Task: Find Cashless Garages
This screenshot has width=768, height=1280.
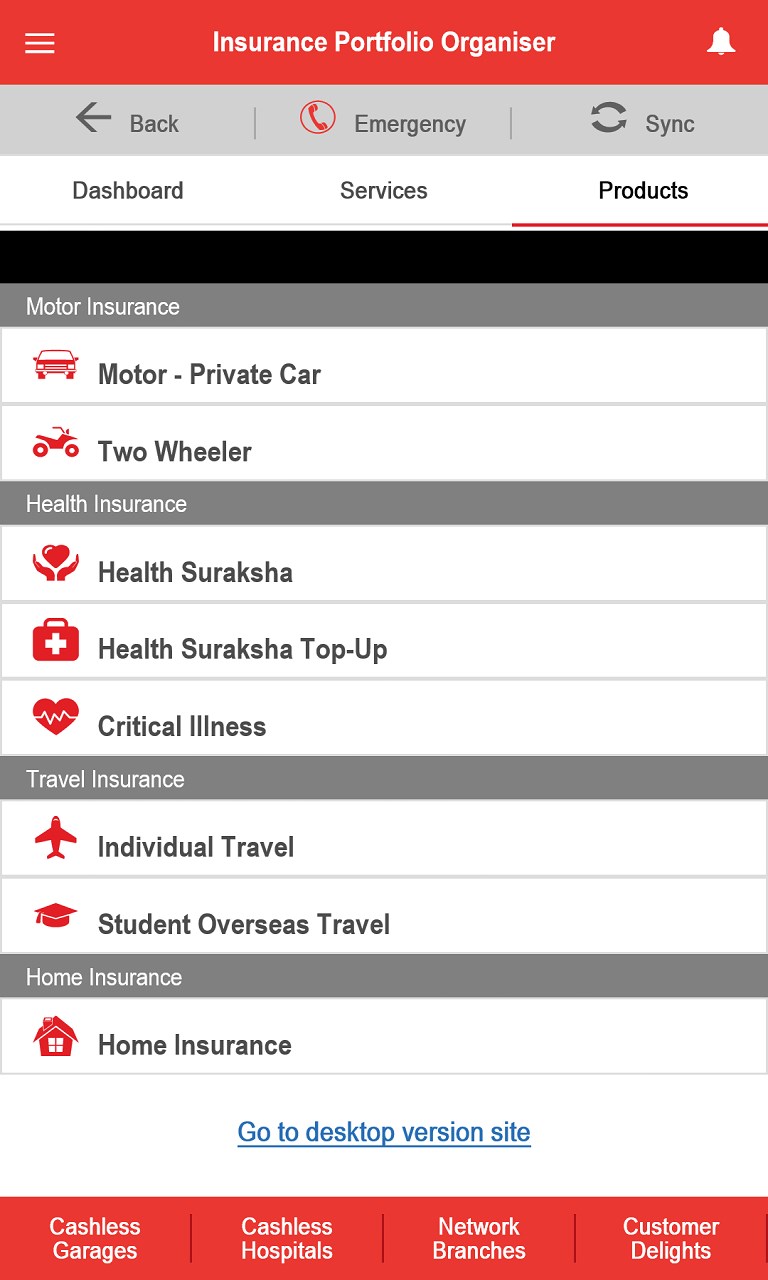Action: coord(95,1239)
